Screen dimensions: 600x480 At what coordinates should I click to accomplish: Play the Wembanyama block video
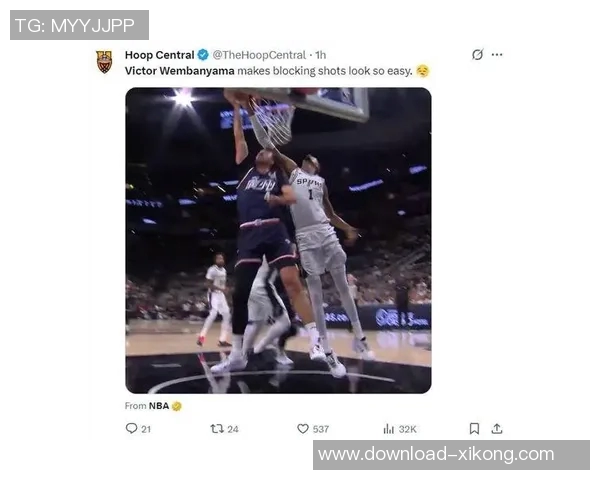(278, 240)
